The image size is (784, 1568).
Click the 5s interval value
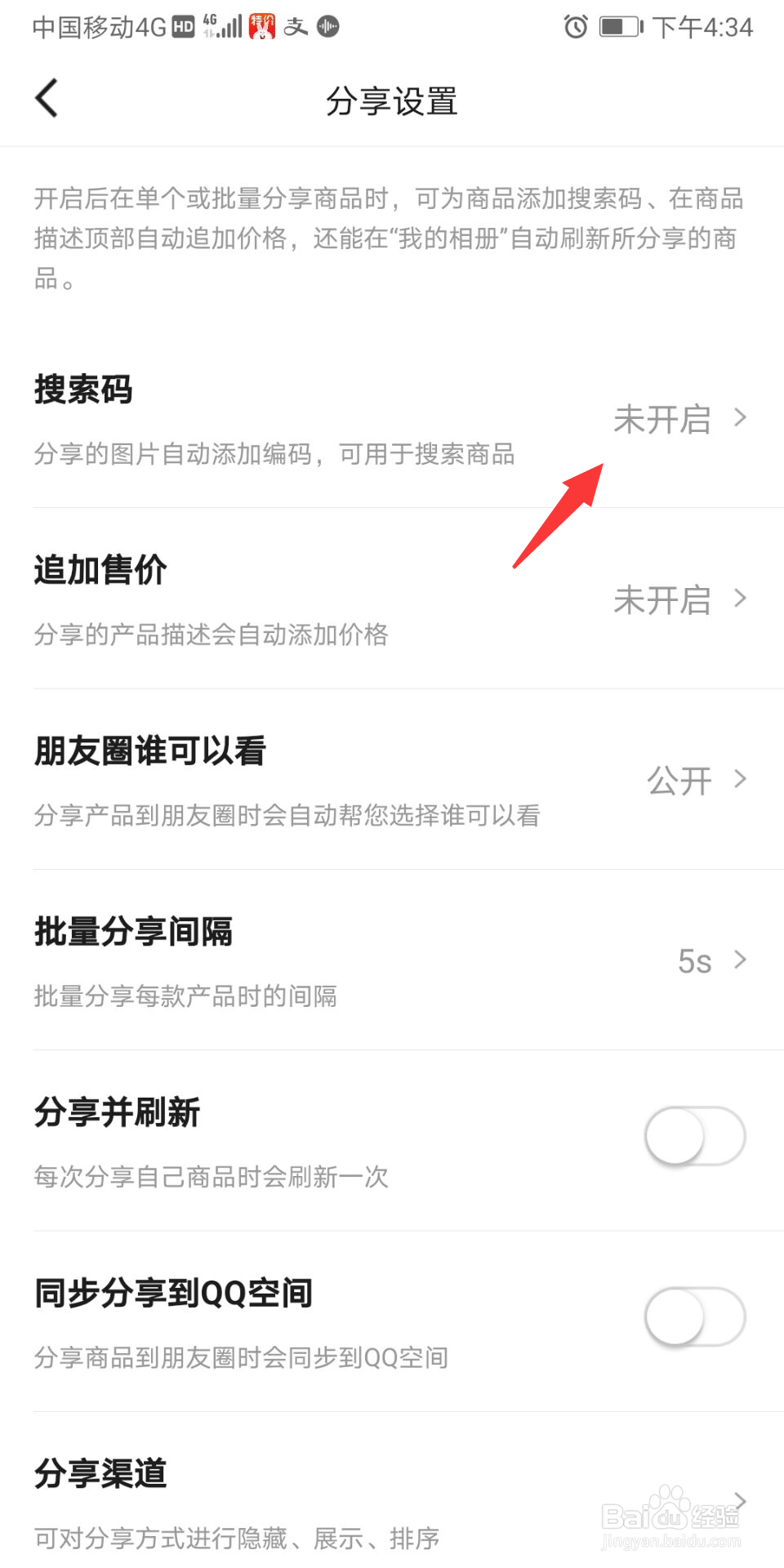click(x=695, y=961)
